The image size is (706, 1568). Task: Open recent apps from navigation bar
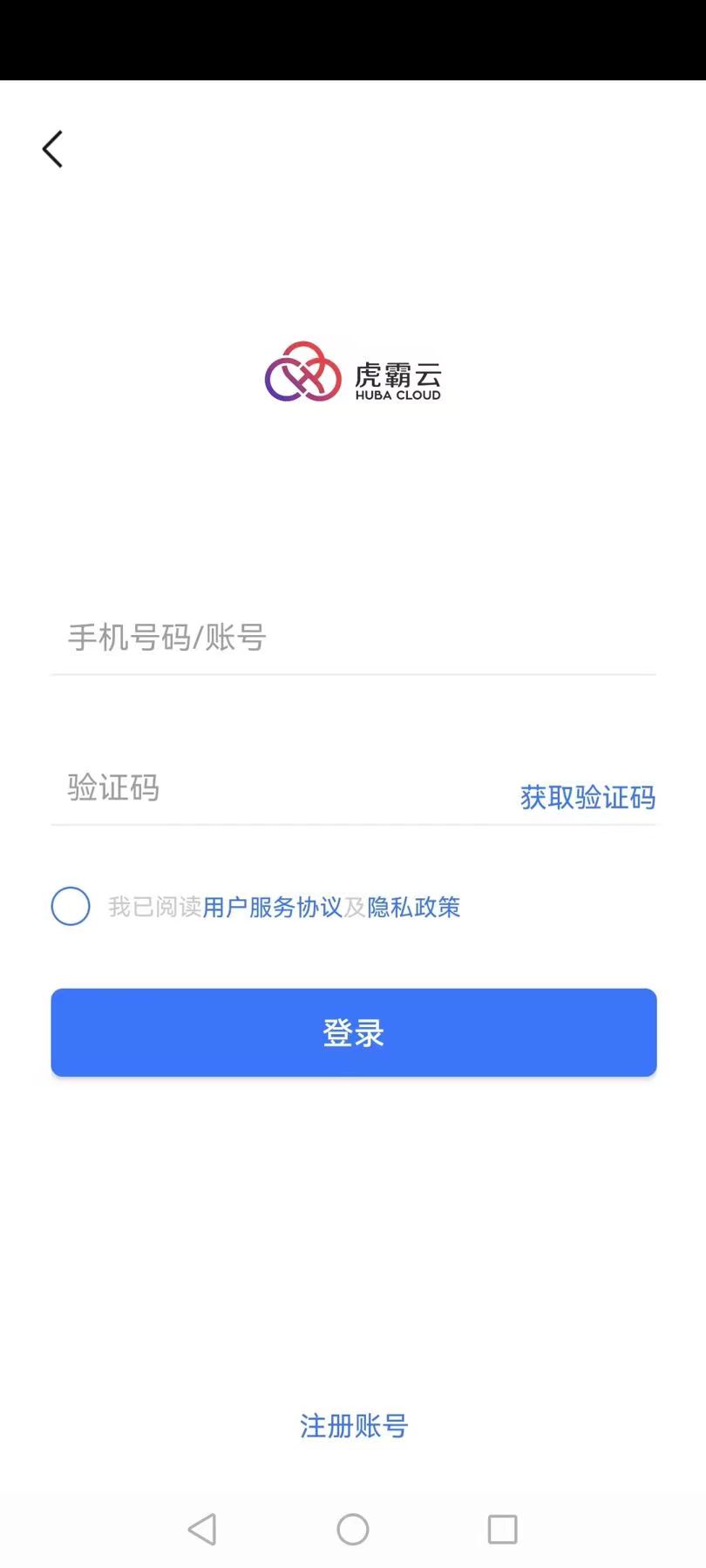coord(502,1529)
